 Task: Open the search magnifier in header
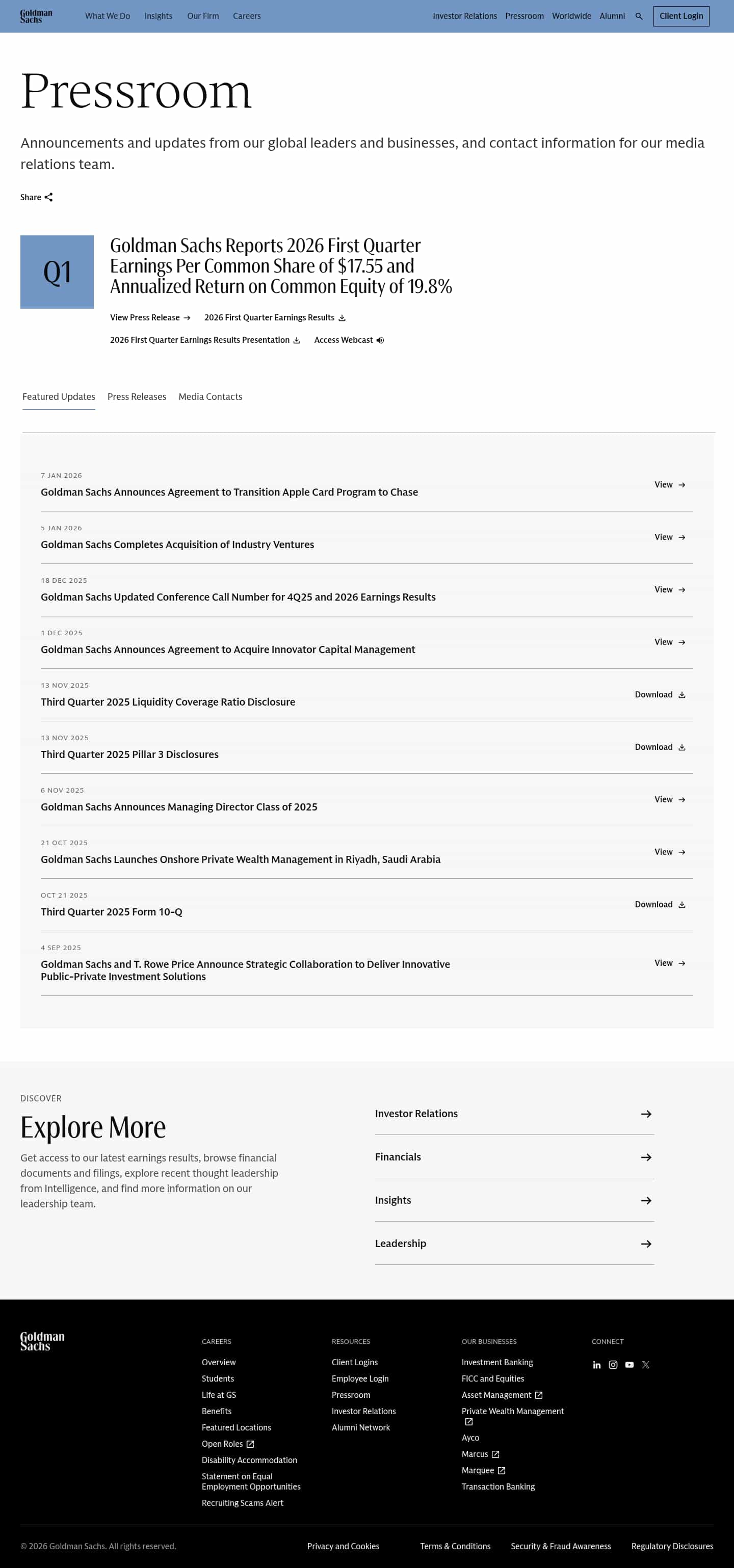click(x=638, y=16)
